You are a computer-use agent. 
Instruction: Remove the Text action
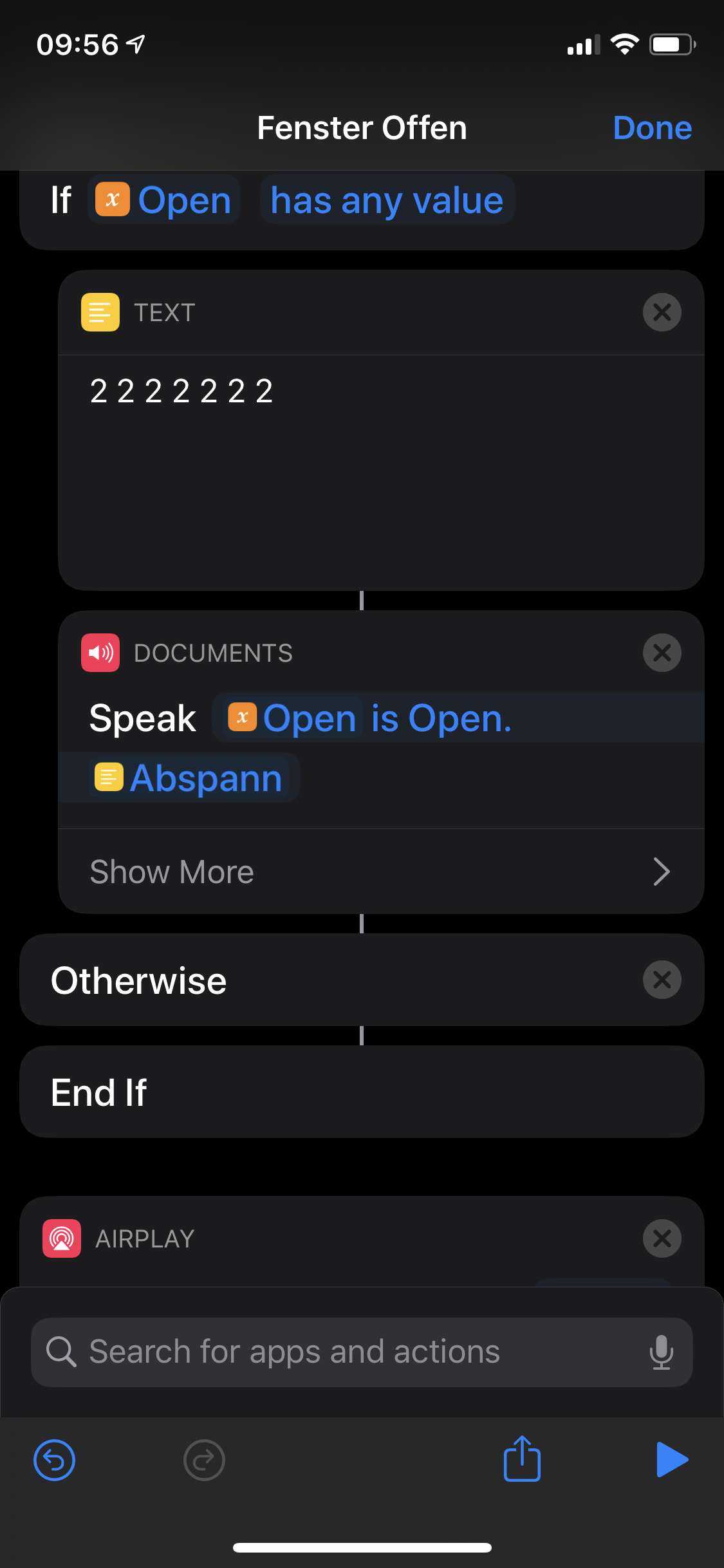point(662,312)
